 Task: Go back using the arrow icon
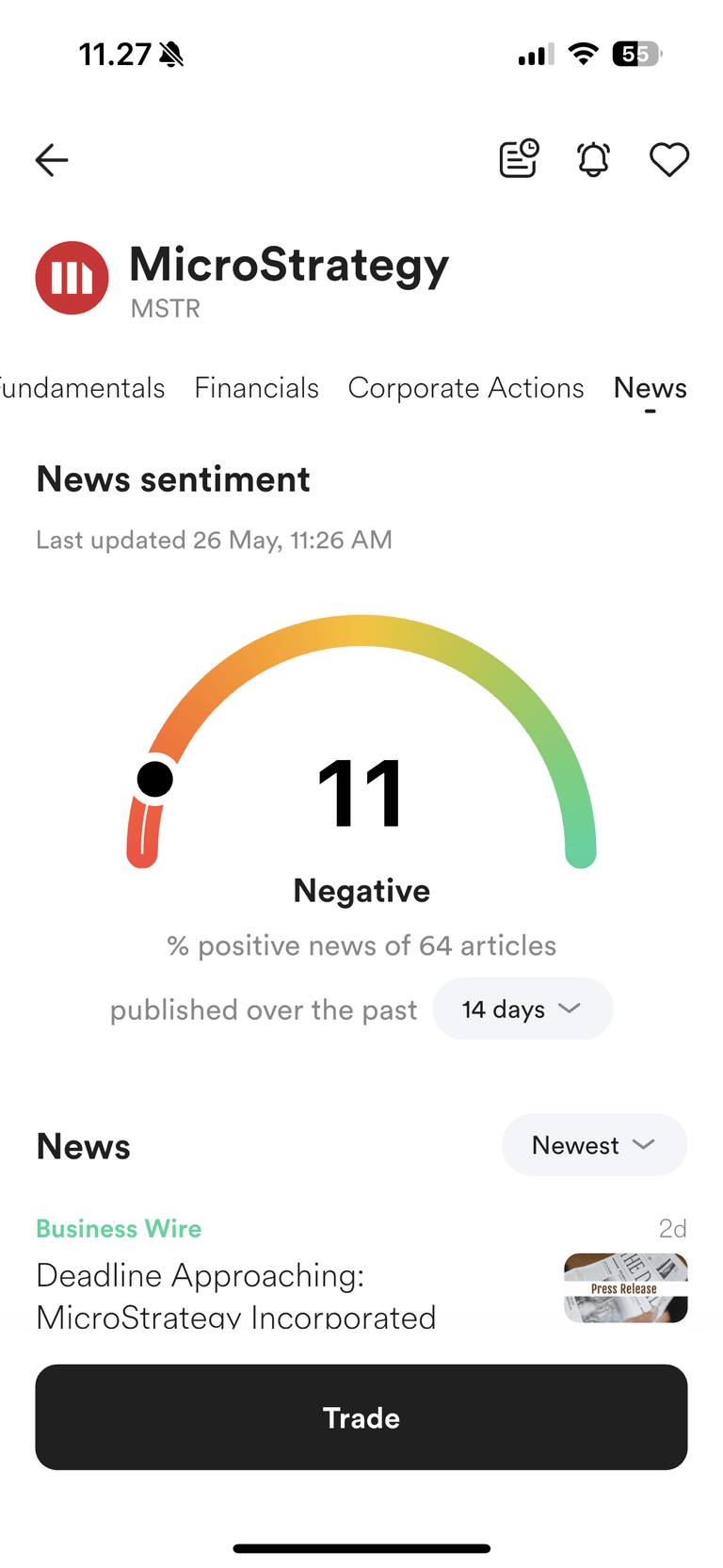pyautogui.click(x=52, y=160)
